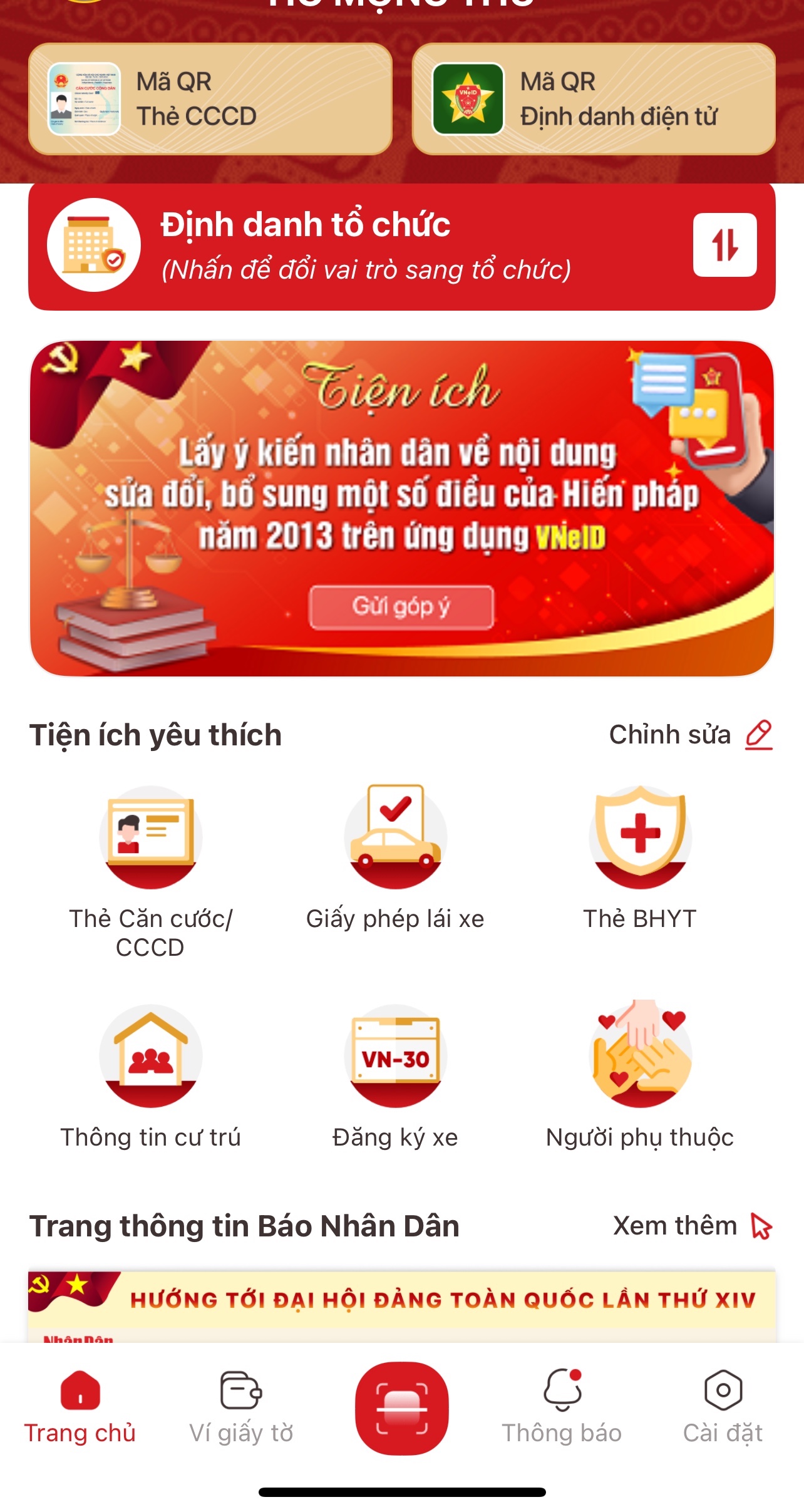Screen dimensions: 804x1512
Task: Switch role to Định danh tổ chức
Action: [724, 245]
